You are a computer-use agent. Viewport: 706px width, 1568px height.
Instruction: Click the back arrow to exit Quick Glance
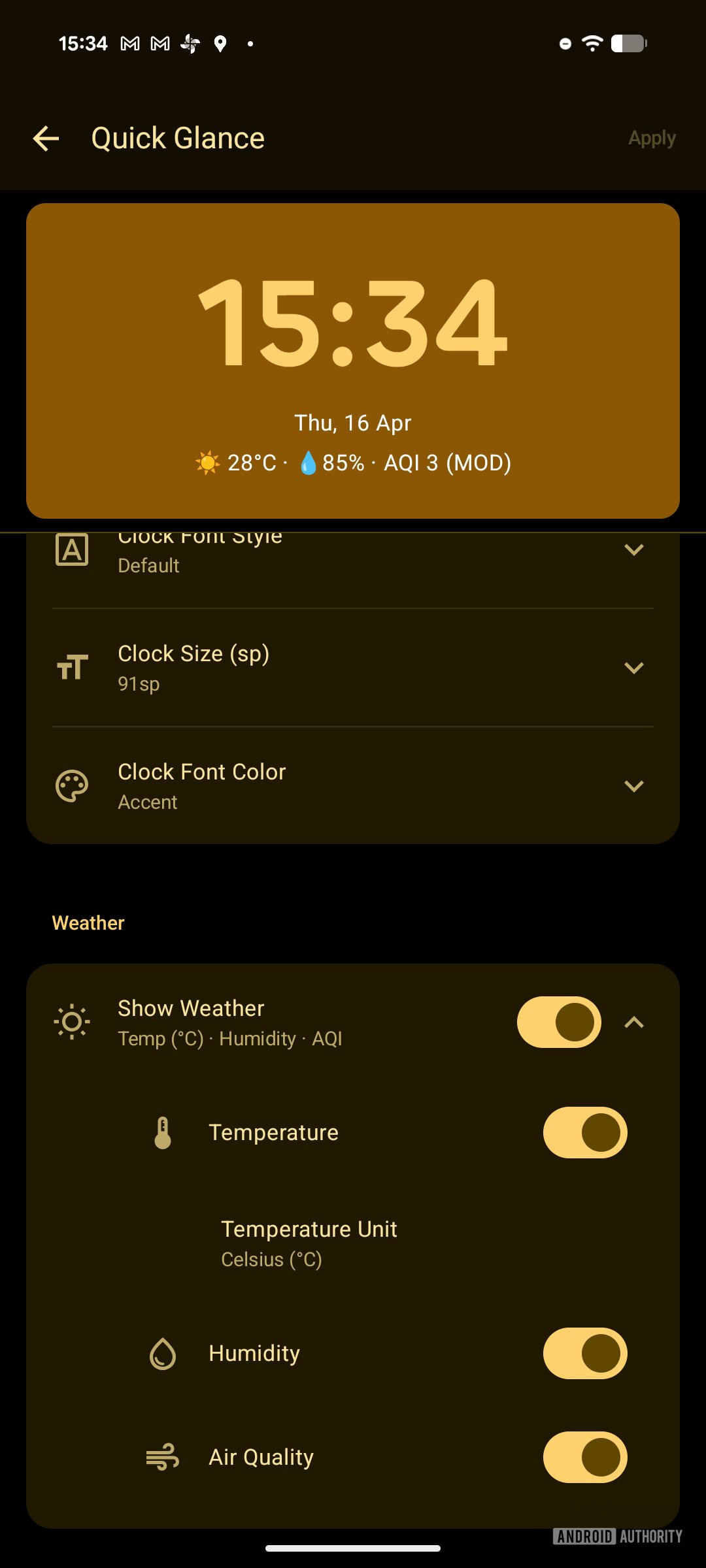(x=46, y=138)
